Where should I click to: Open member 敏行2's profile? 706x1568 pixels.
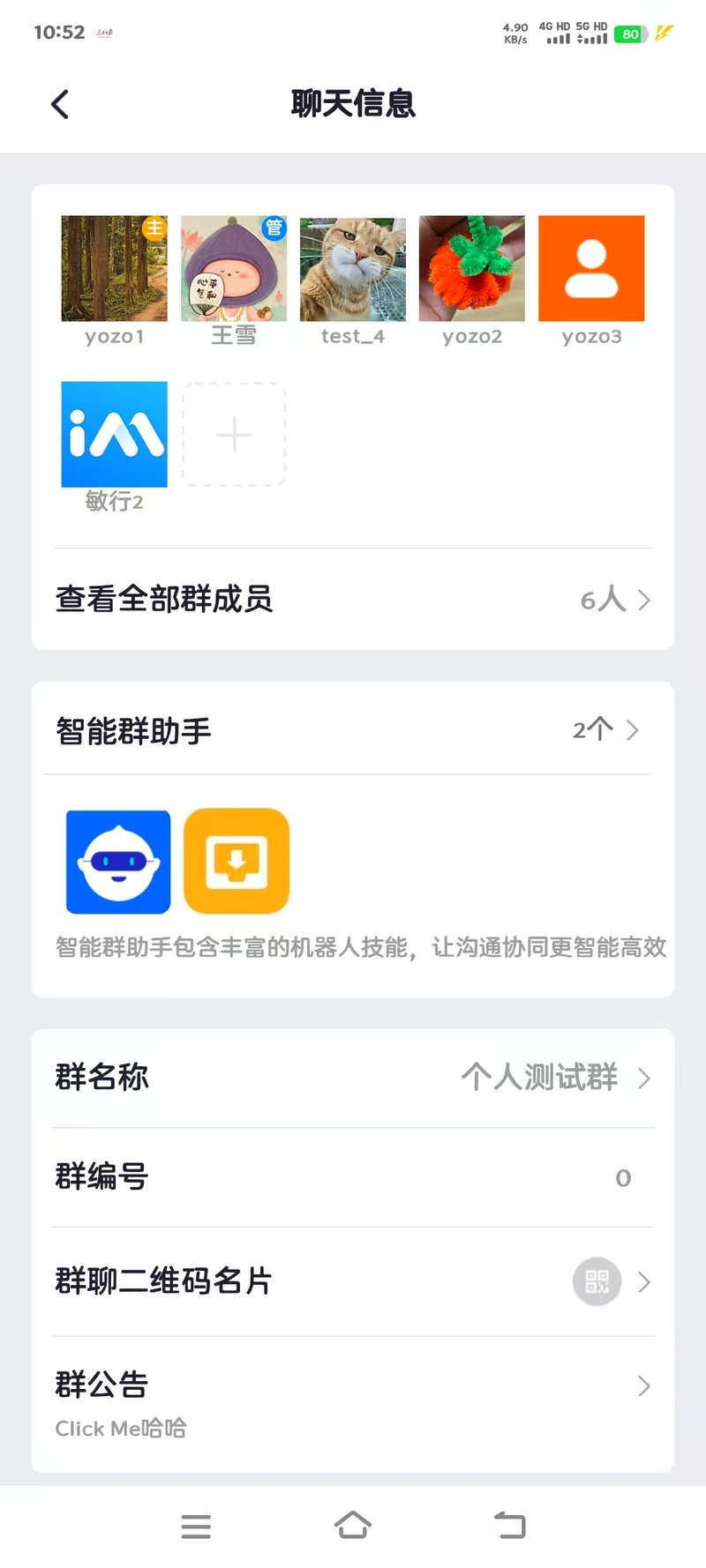(x=114, y=435)
